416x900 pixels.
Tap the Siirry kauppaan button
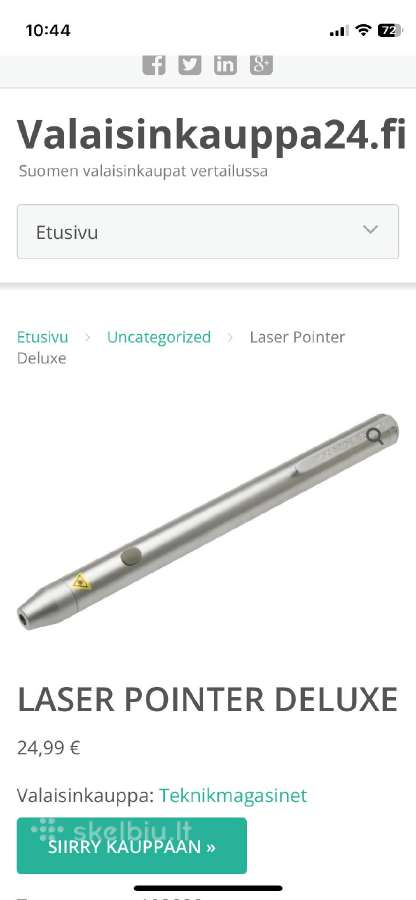(132, 846)
